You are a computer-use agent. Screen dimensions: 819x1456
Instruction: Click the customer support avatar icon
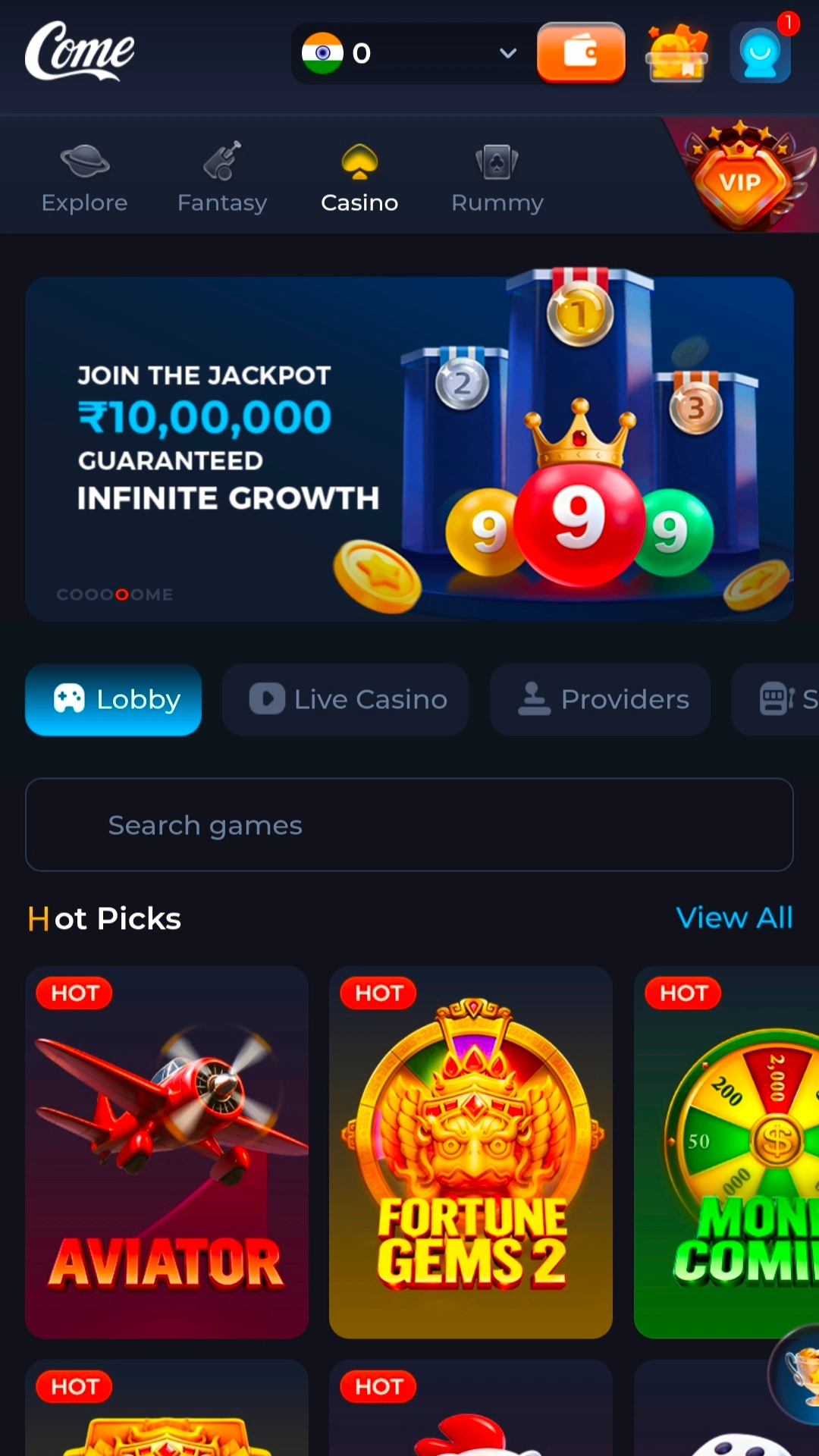(759, 52)
